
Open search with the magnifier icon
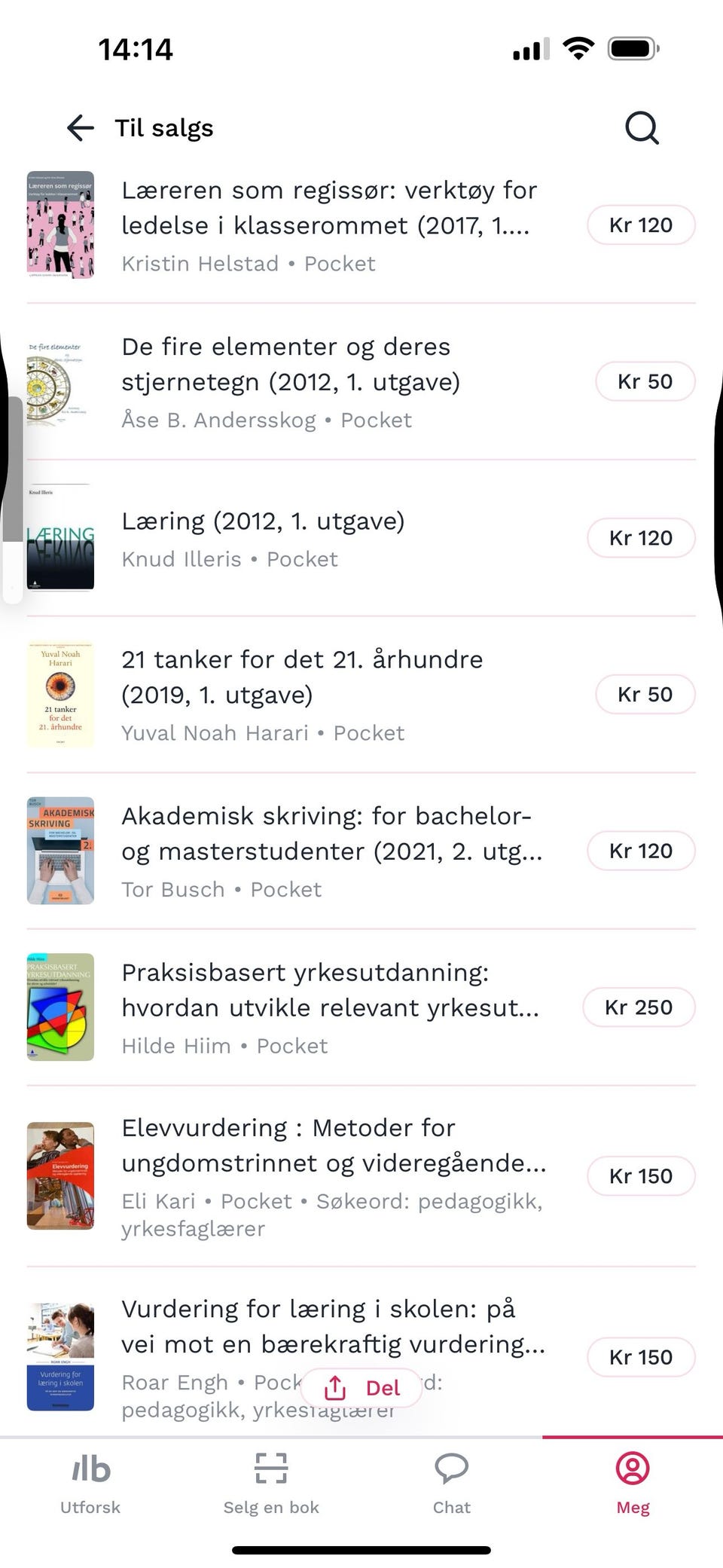(x=641, y=127)
